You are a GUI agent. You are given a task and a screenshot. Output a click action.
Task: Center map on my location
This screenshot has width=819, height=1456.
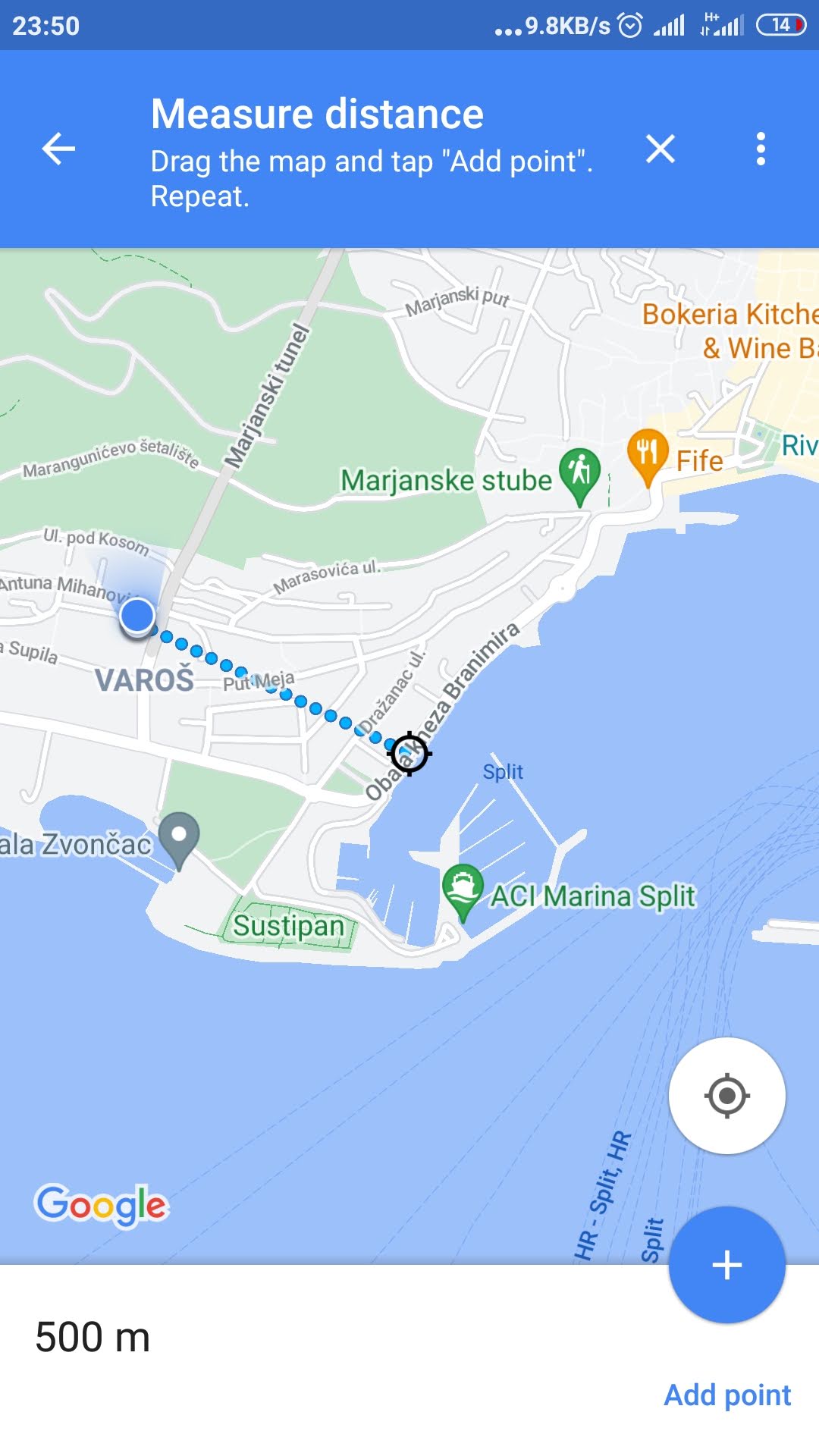click(x=726, y=1096)
